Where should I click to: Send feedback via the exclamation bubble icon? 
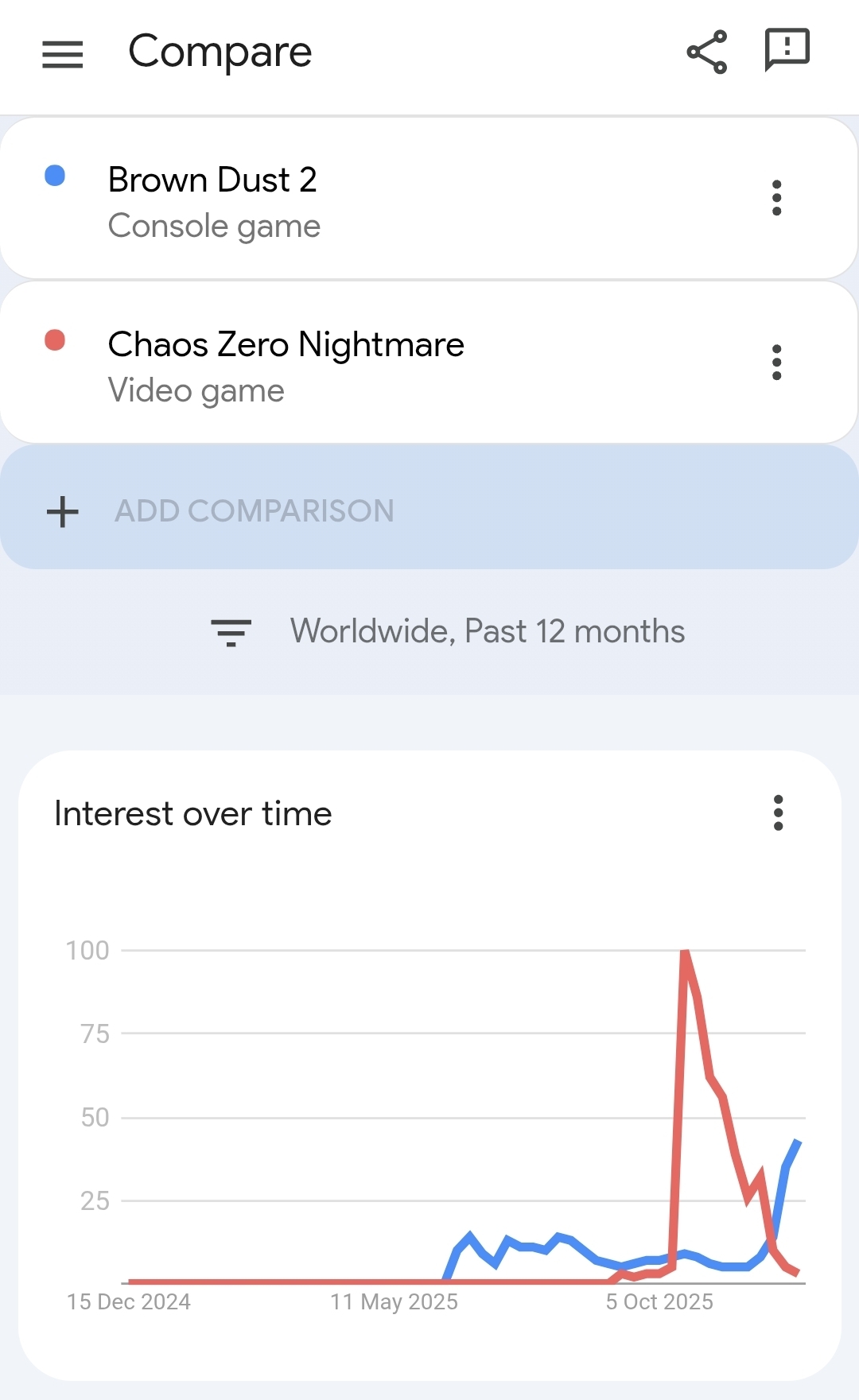(787, 51)
